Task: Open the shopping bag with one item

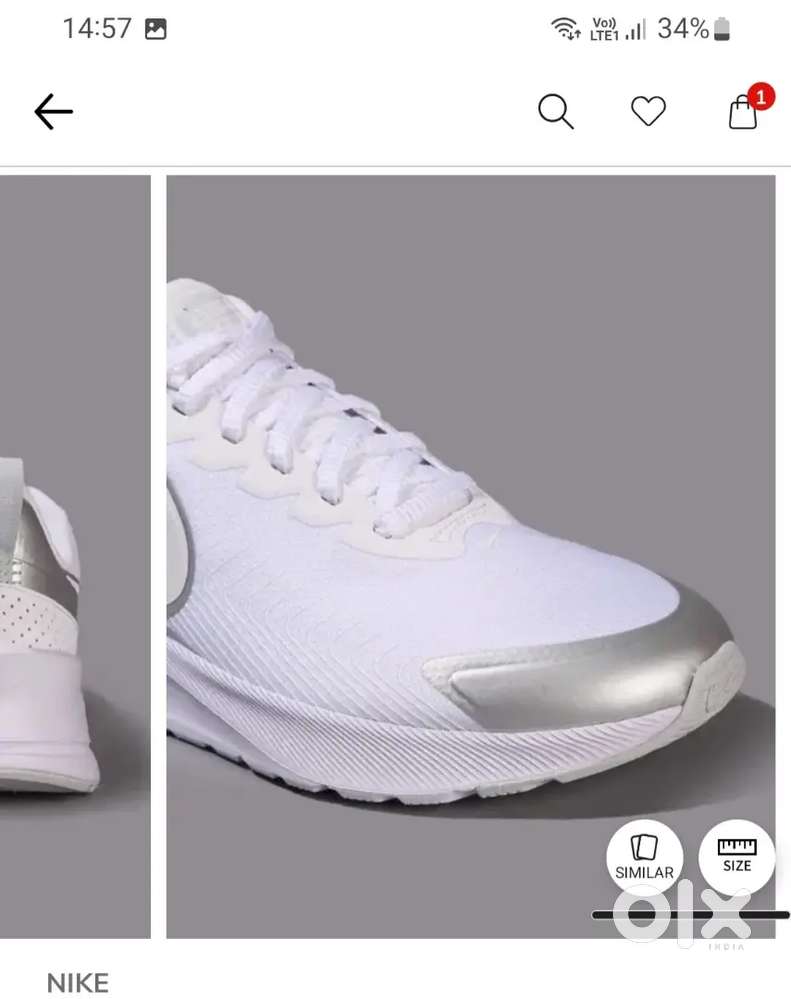Action: (x=743, y=112)
